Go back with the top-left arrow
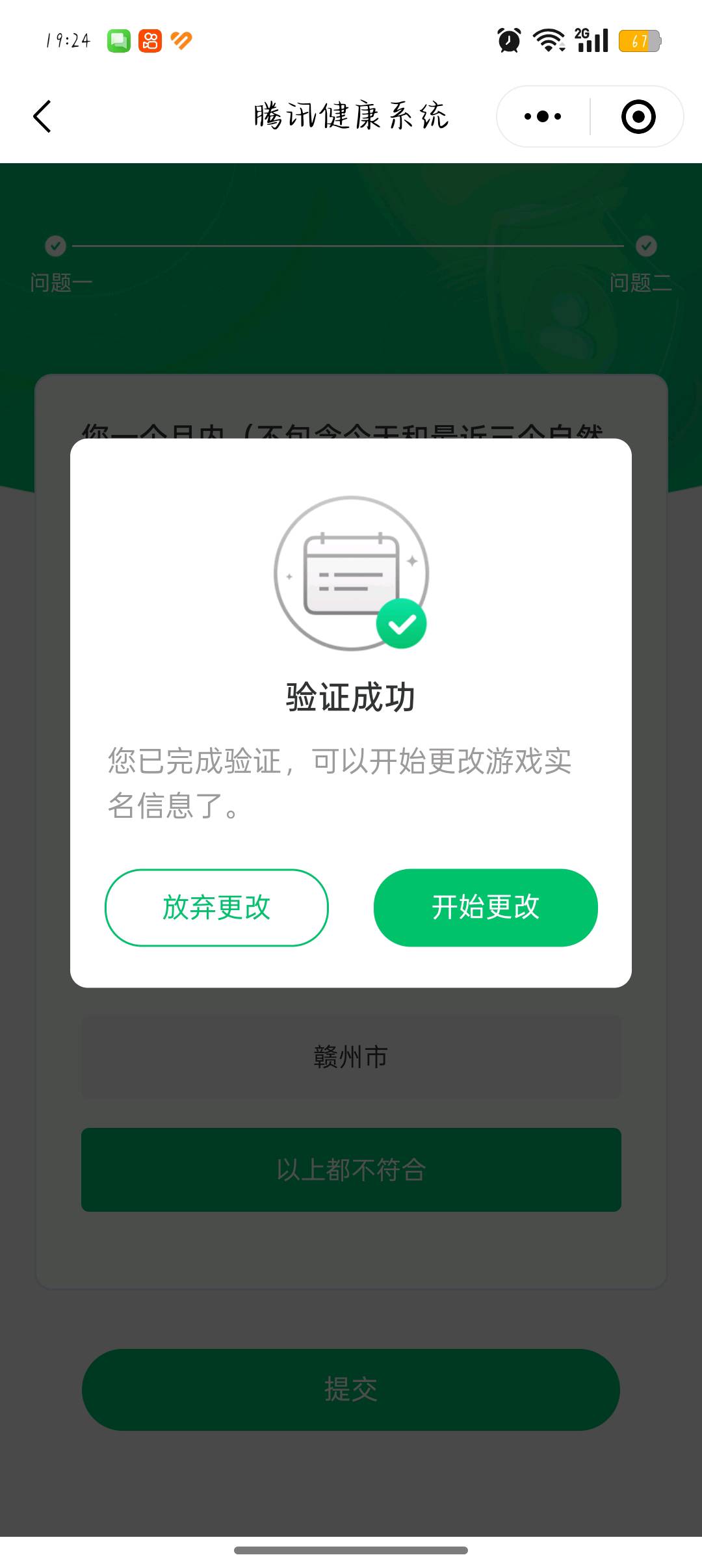The height and width of the screenshot is (1568, 702). point(42,117)
